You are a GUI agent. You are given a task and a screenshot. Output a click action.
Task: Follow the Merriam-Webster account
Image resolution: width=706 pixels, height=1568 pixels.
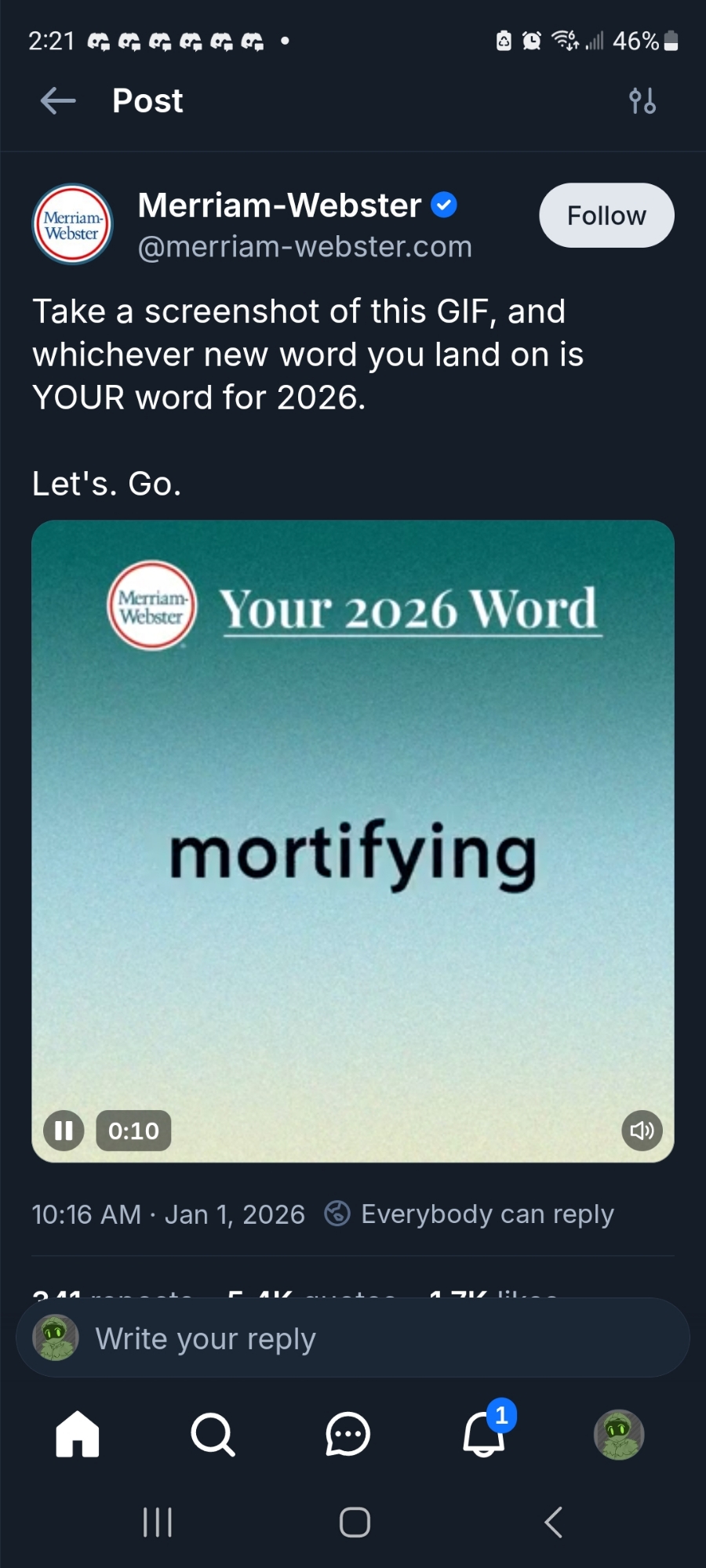pyautogui.click(x=606, y=216)
